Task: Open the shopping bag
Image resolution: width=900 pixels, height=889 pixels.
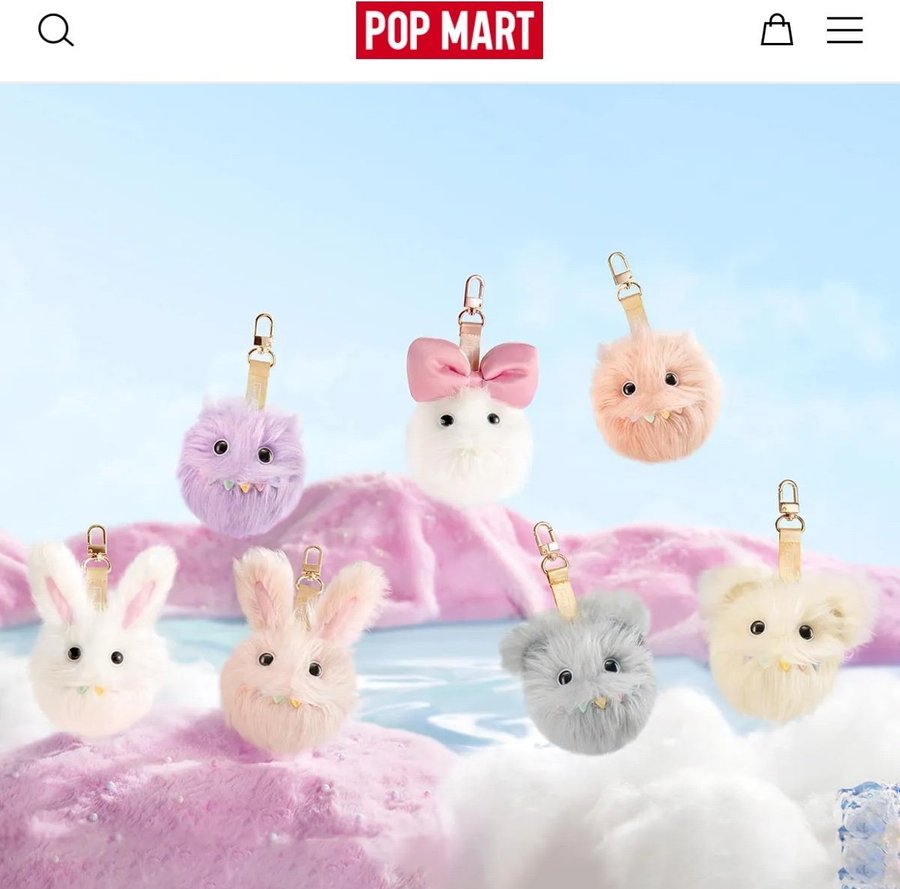Action: (x=776, y=30)
